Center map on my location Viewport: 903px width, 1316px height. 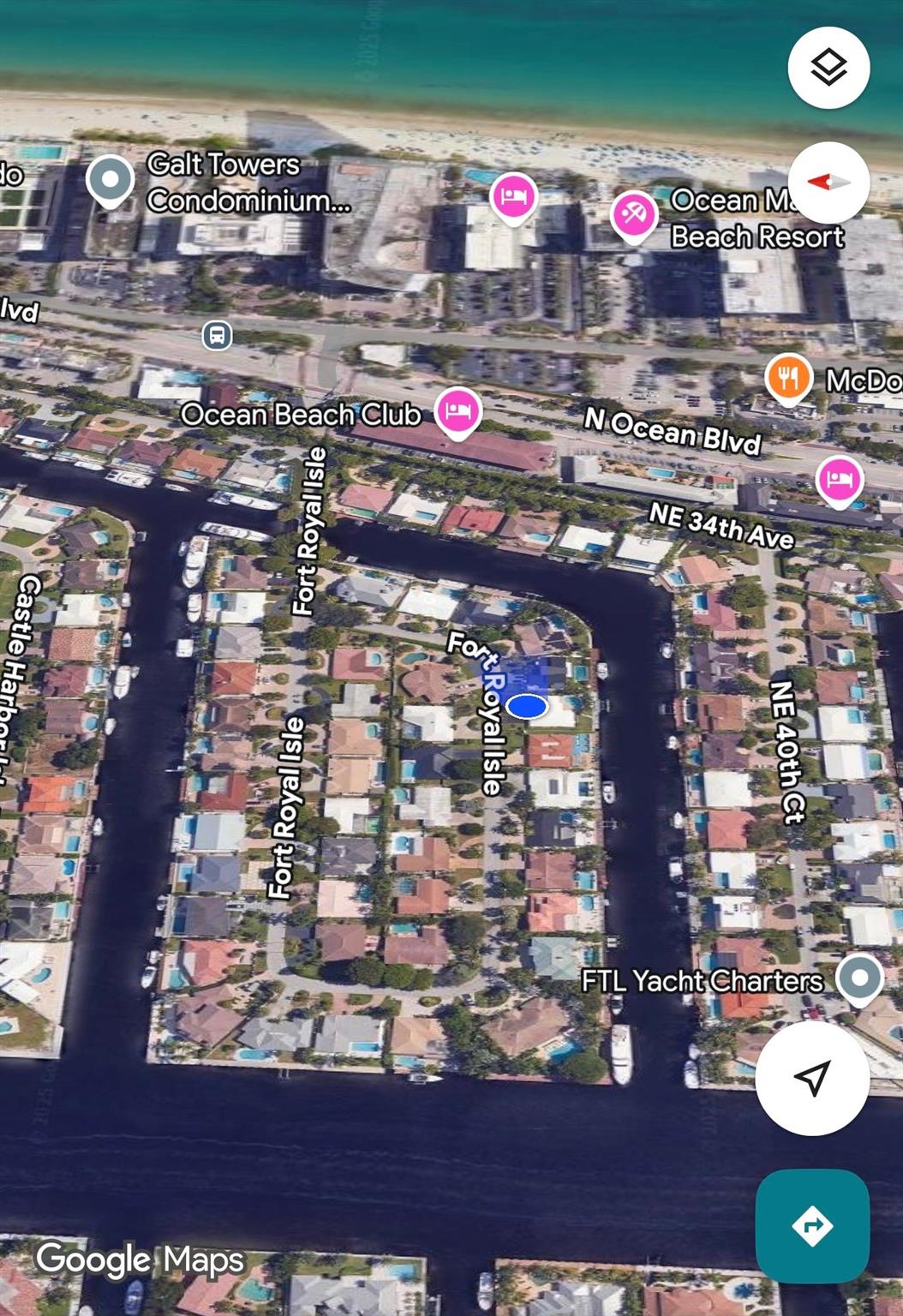(x=812, y=1078)
